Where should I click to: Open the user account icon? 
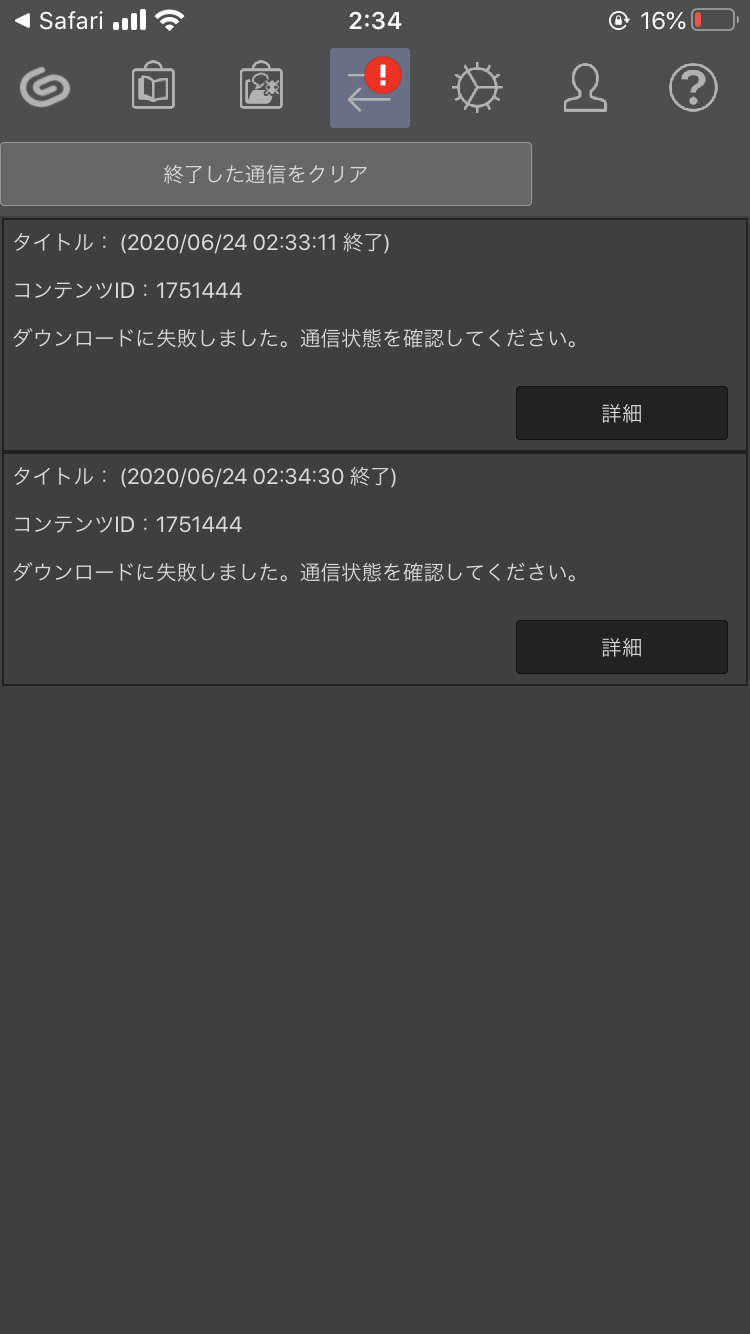[585, 88]
